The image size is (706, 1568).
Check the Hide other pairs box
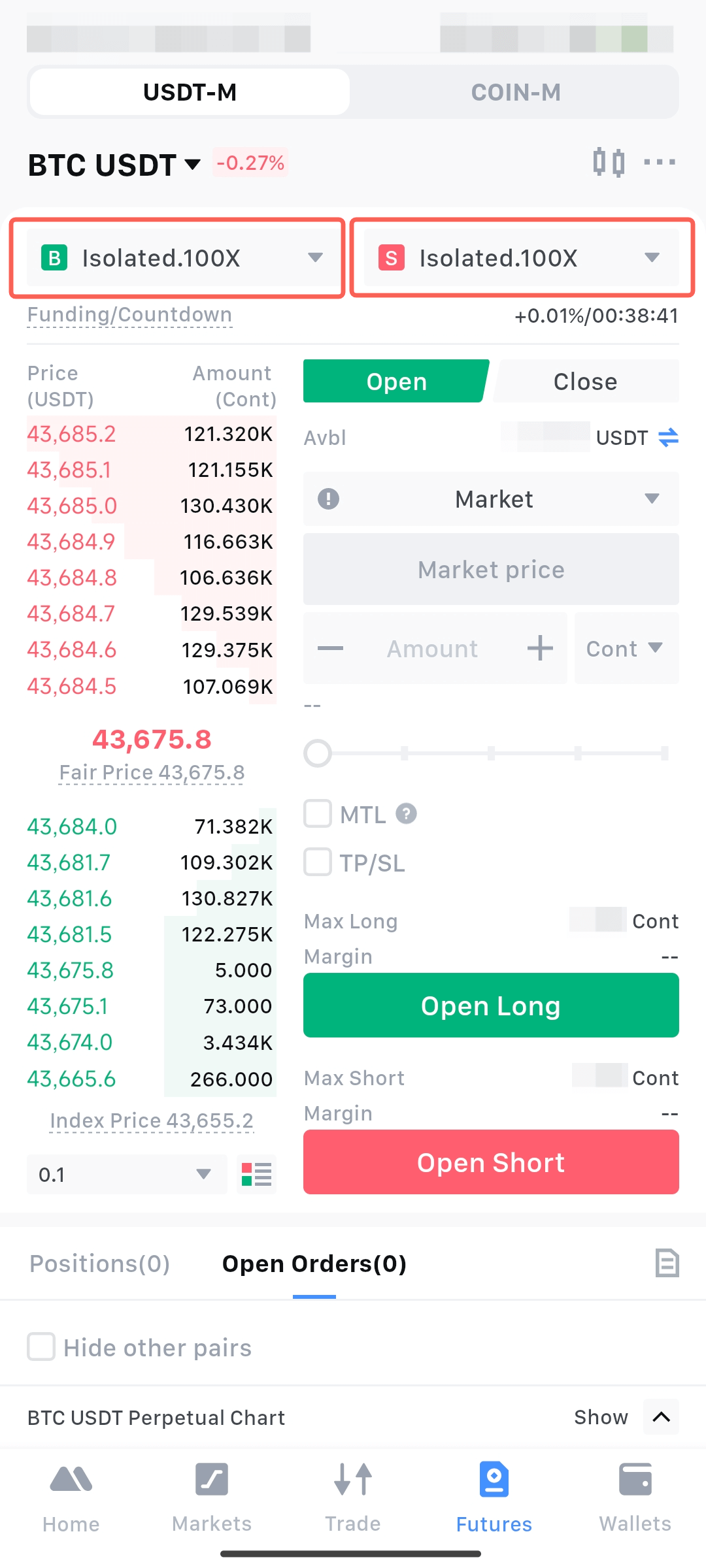coord(41,1347)
